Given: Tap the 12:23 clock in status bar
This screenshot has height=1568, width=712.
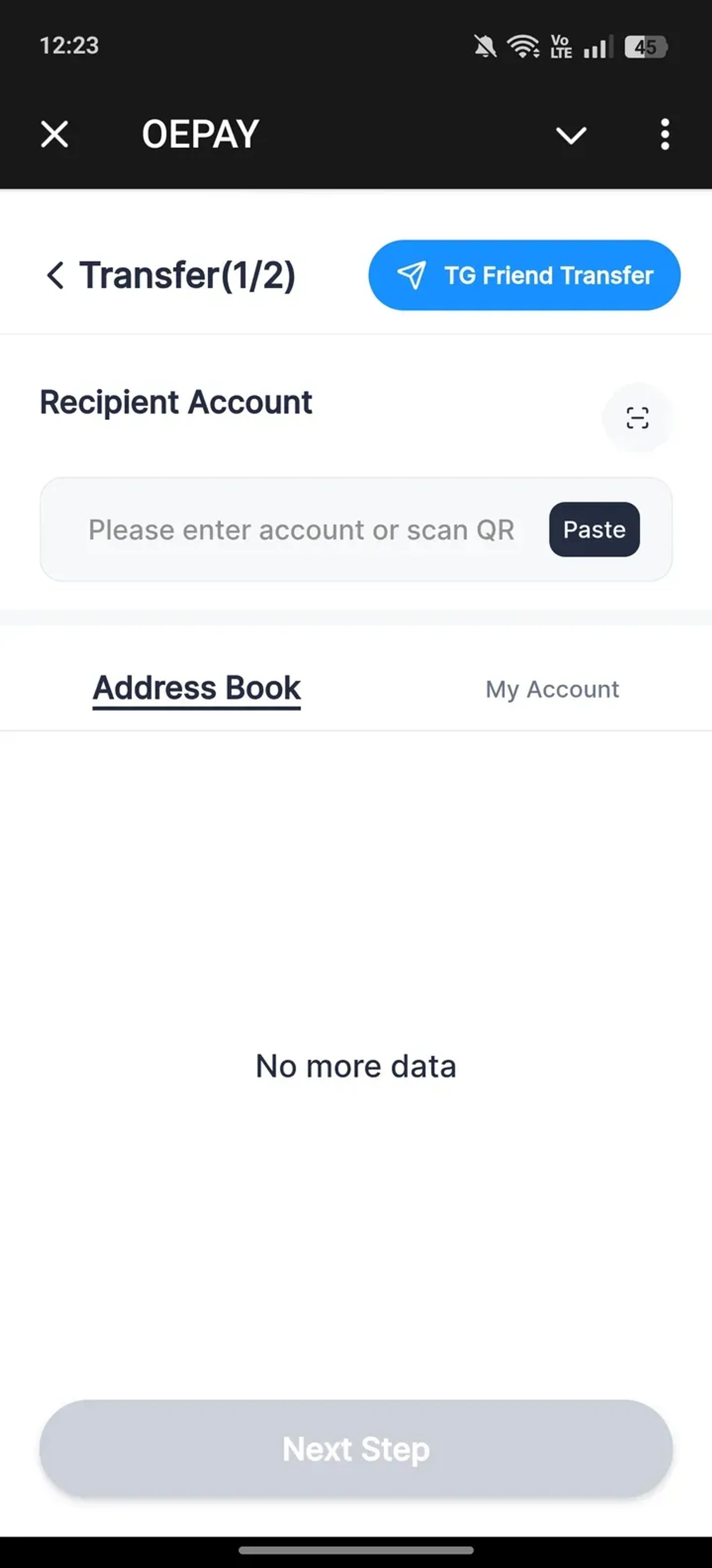Looking at the screenshot, I should coord(69,46).
